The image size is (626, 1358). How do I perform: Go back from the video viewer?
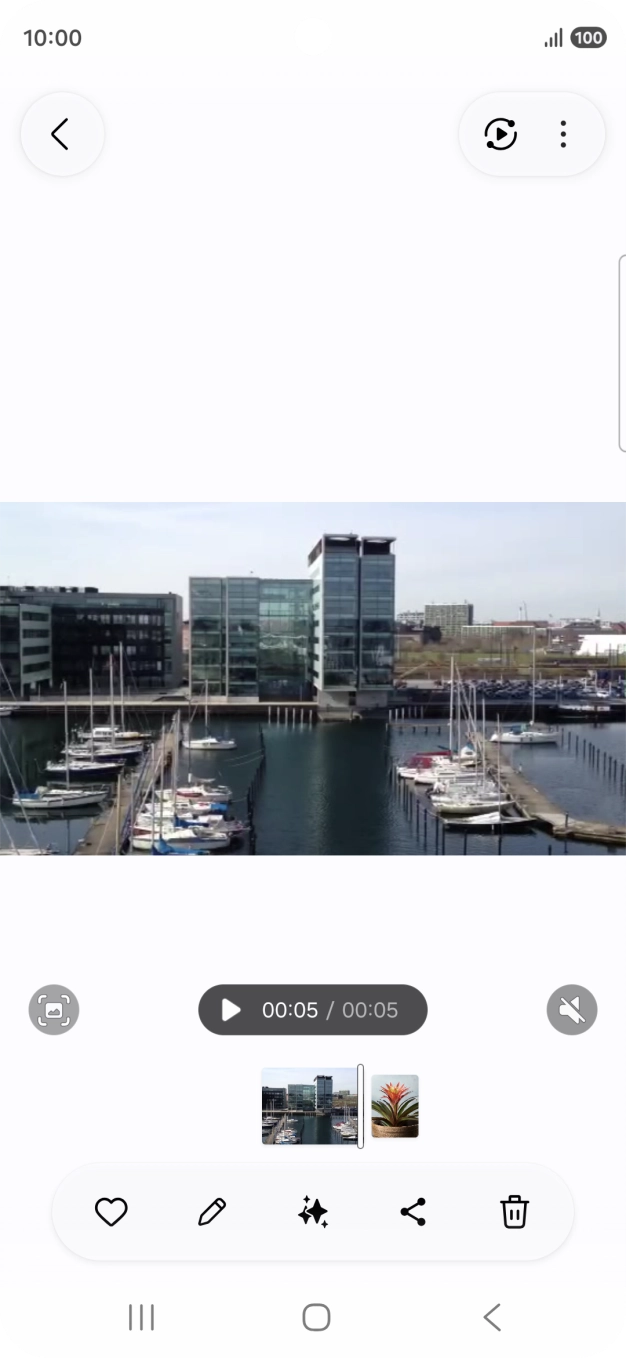pos(61,134)
